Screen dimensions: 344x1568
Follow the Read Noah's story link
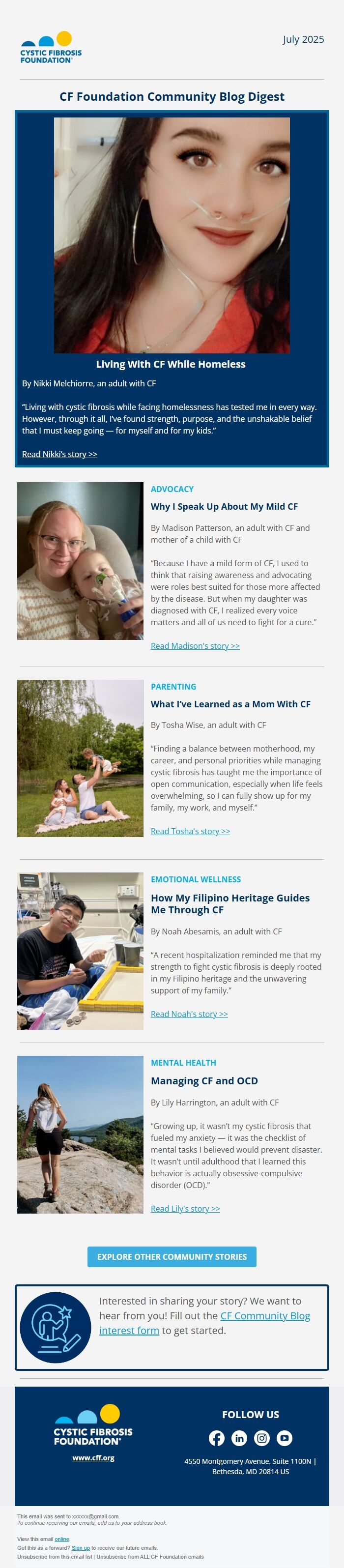tap(189, 1014)
